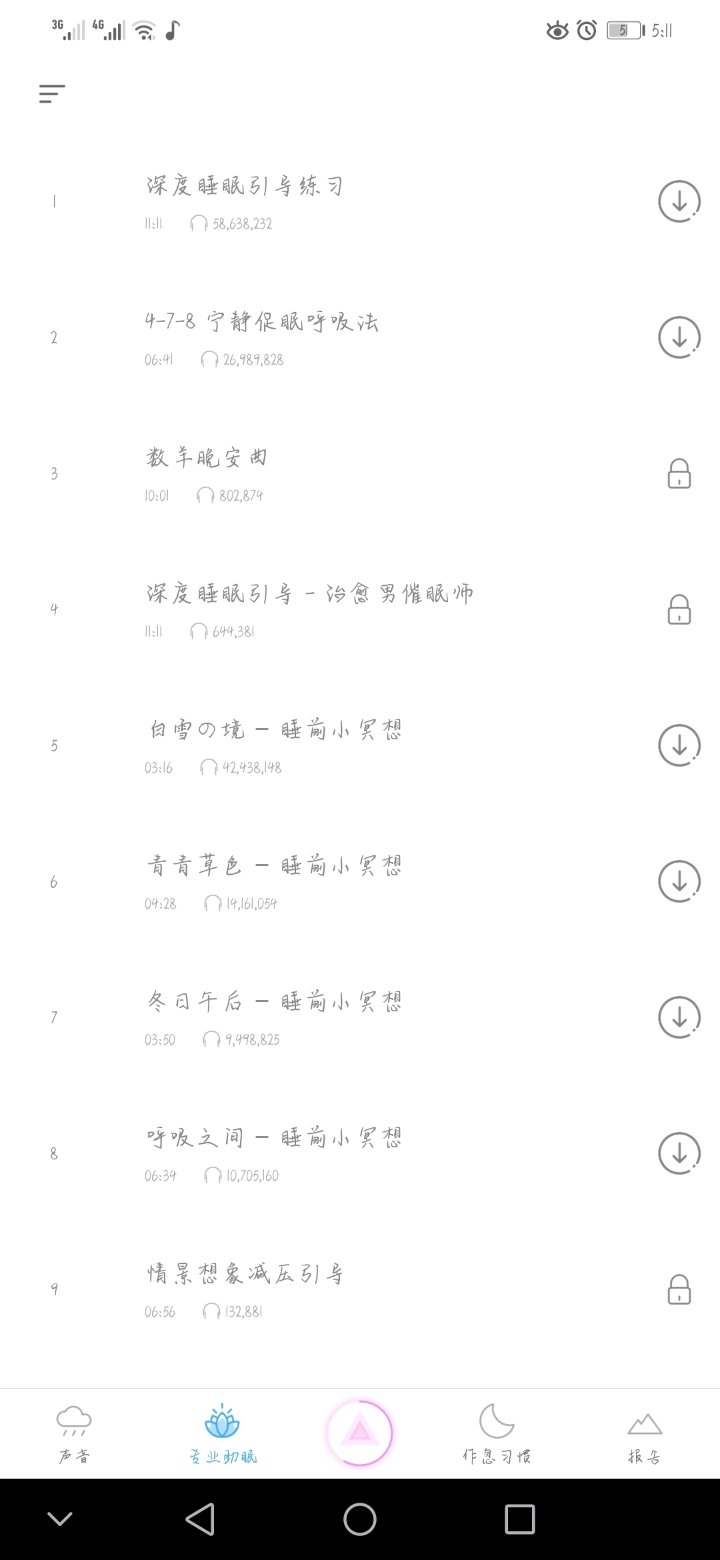Download 4-7-8 宁静促眠呼吸法 track
Viewport: 720px width, 1560px height.
[x=679, y=337]
